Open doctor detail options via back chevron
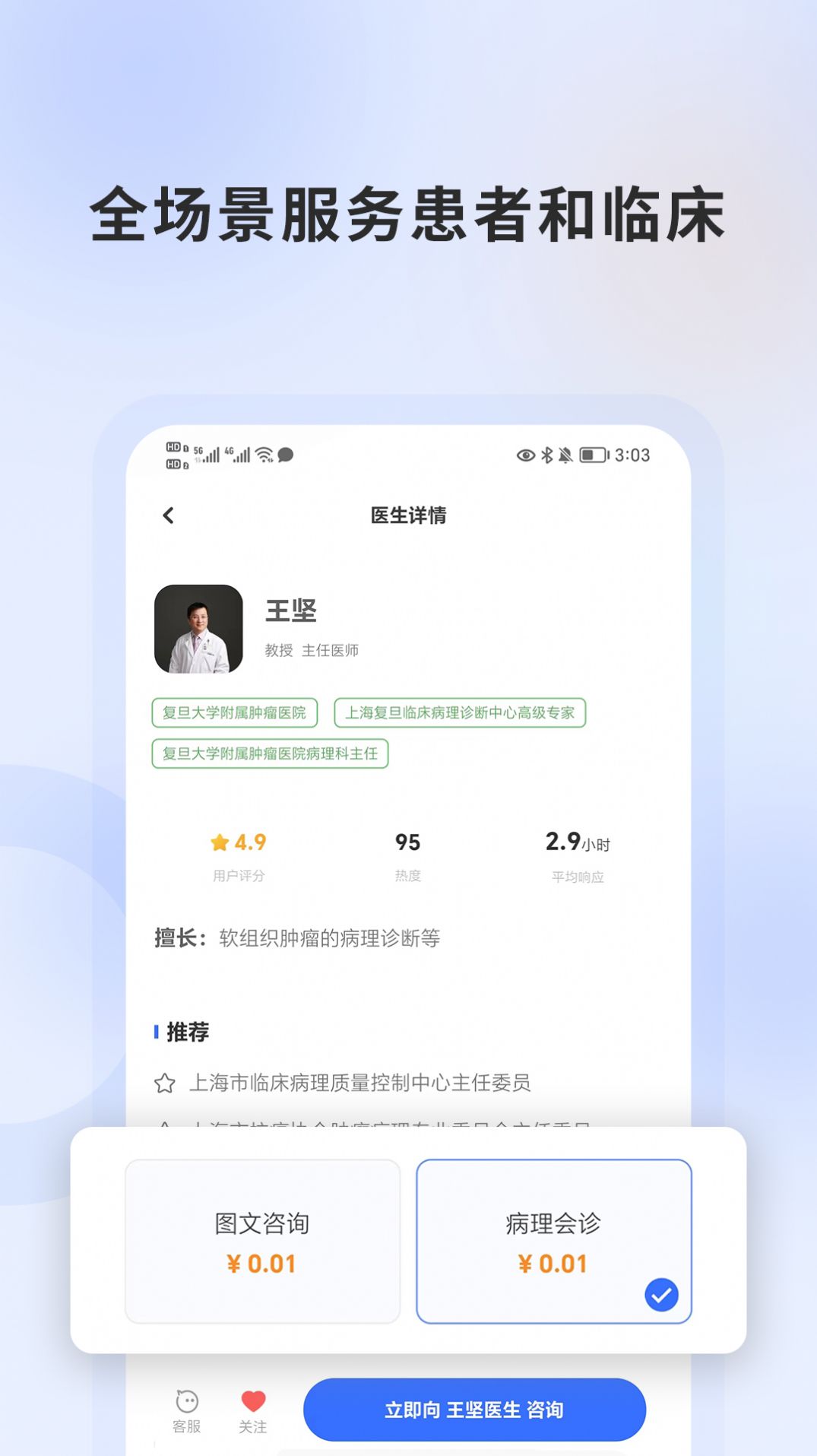817x1456 pixels. 166,515
